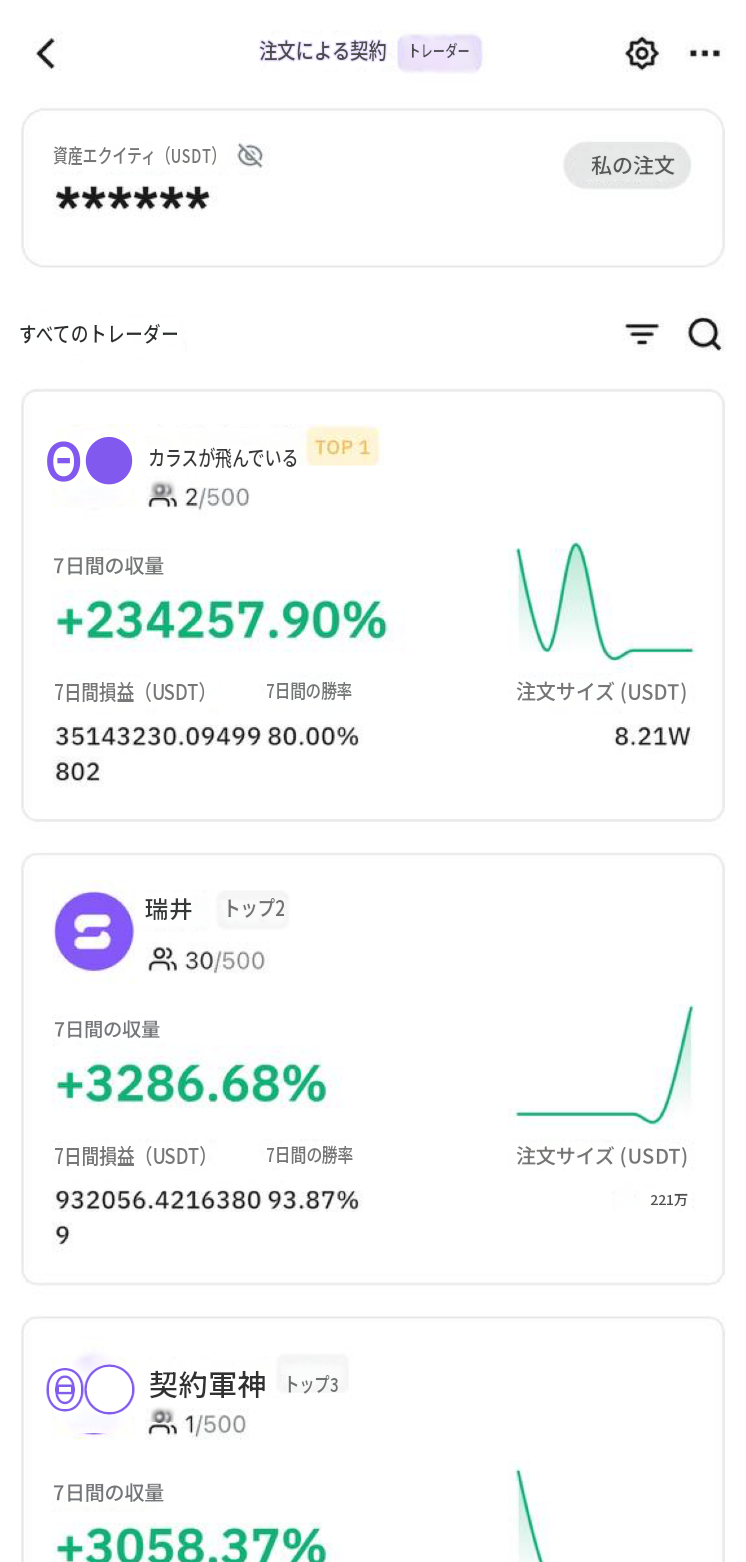The height and width of the screenshot is (1562, 746).
Task: Open the three-dot overflow menu
Action: (x=705, y=53)
